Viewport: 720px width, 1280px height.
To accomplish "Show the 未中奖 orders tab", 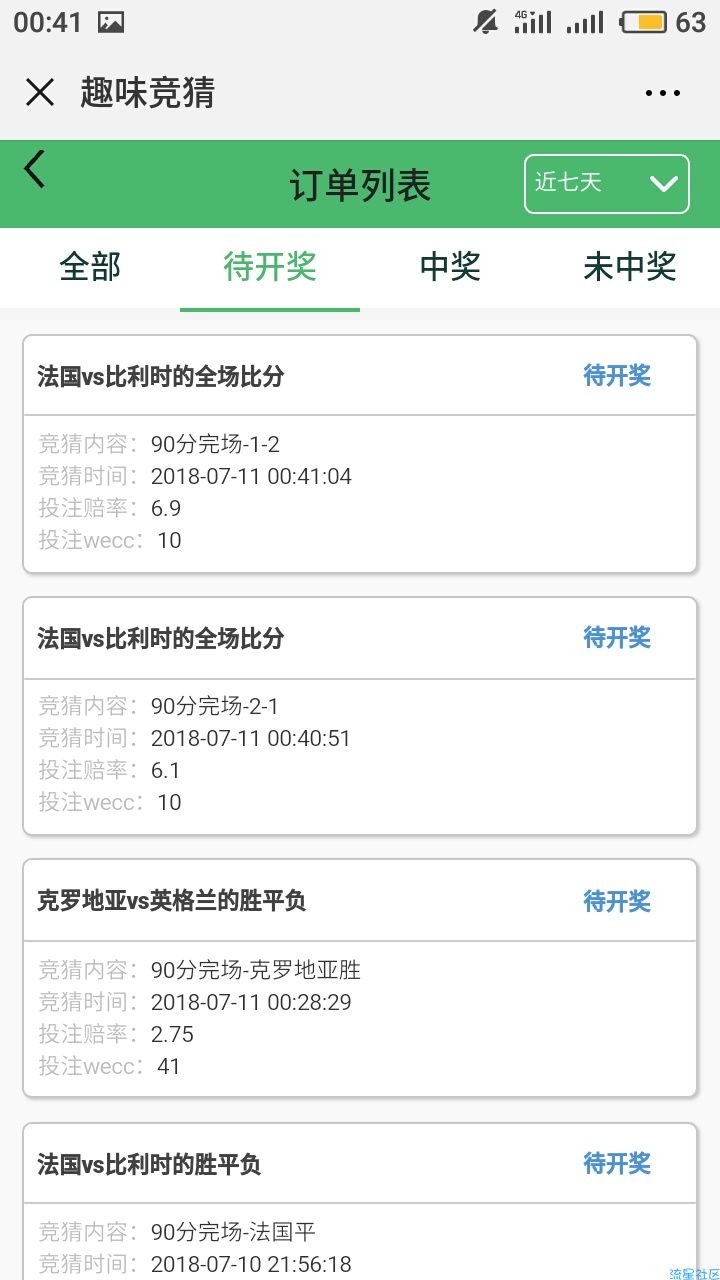I will pos(630,267).
